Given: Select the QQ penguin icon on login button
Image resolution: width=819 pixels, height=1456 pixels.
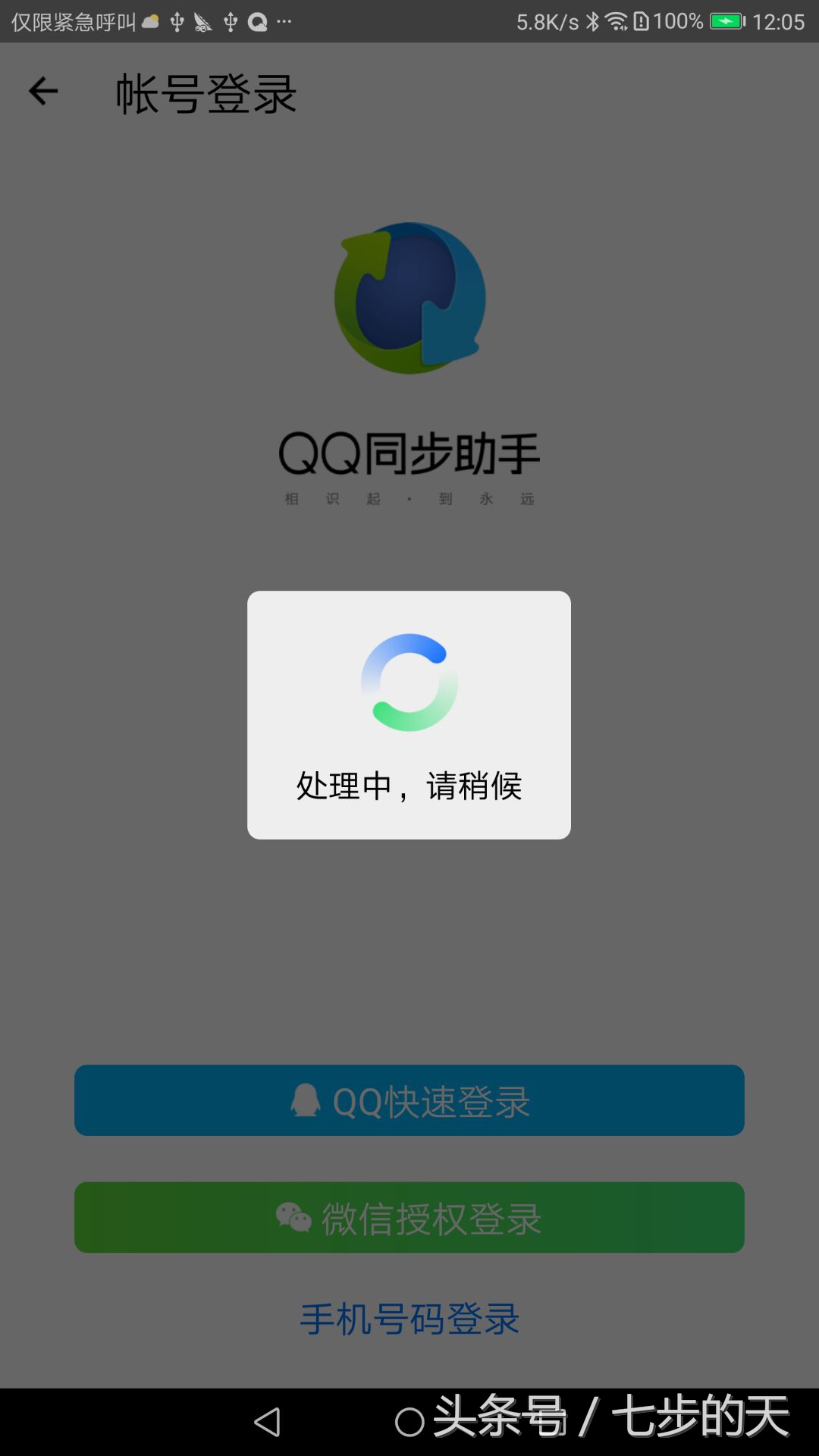Looking at the screenshot, I should [306, 1101].
